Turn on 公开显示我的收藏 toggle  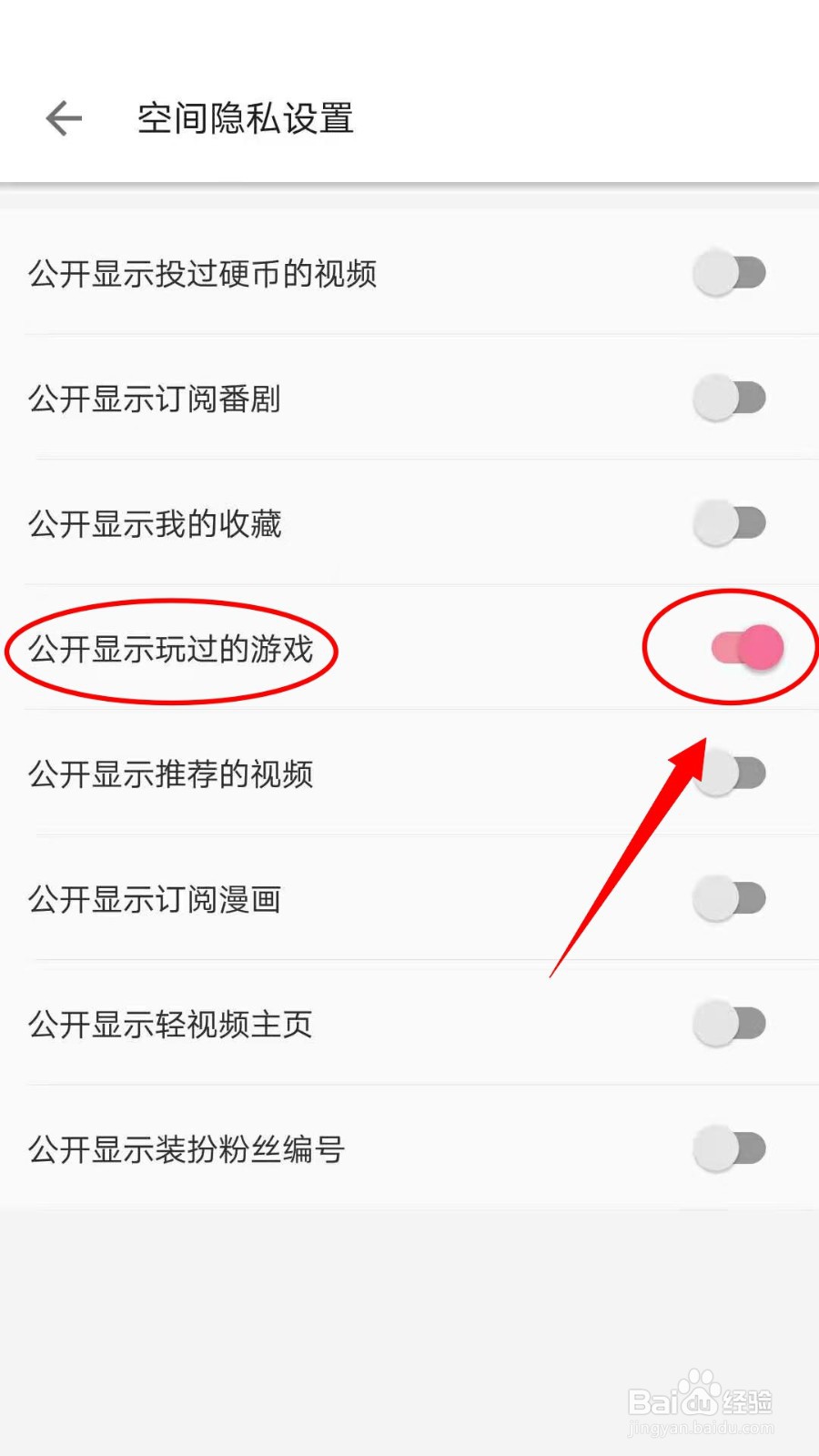(728, 523)
